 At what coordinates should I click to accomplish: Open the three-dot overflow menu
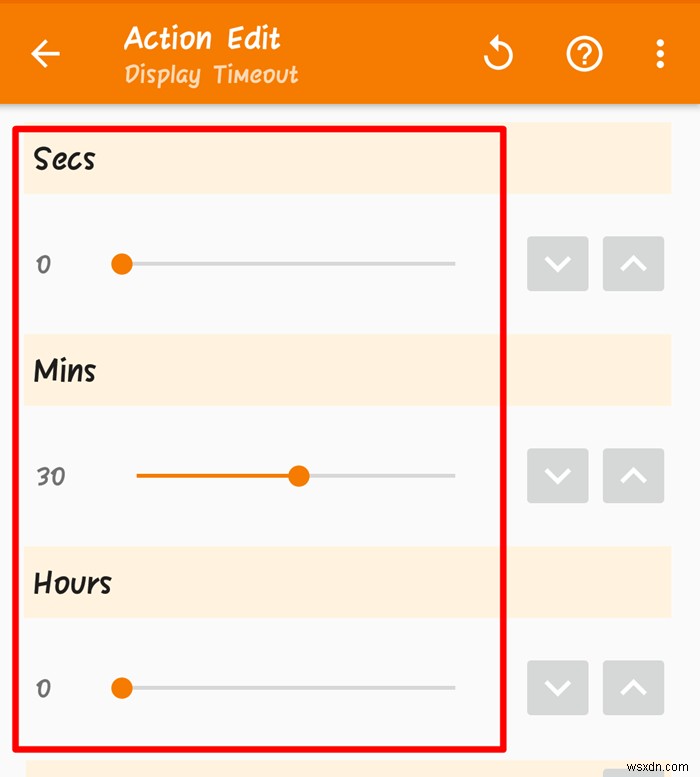tap(660, 54)
